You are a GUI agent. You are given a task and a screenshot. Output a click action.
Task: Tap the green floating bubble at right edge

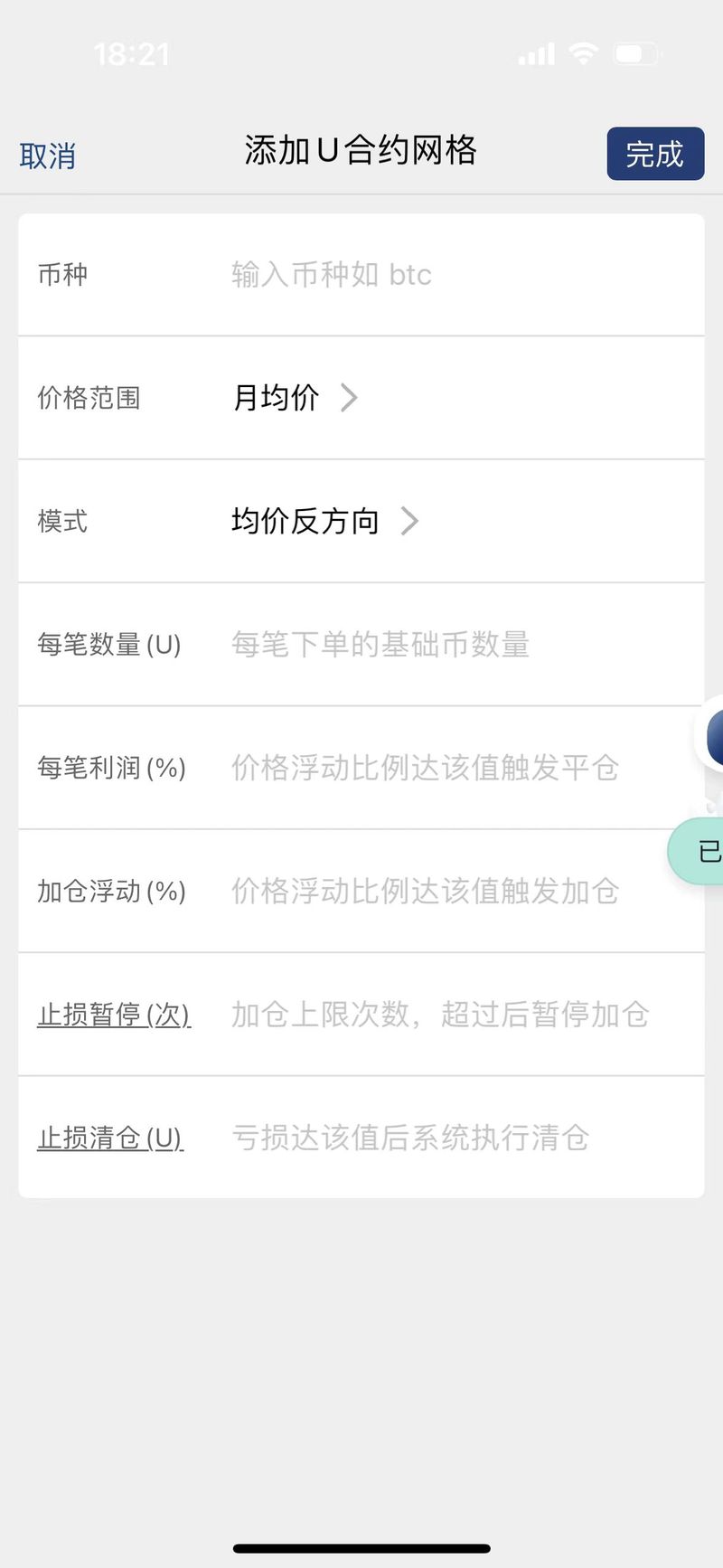tap(696, 851)
